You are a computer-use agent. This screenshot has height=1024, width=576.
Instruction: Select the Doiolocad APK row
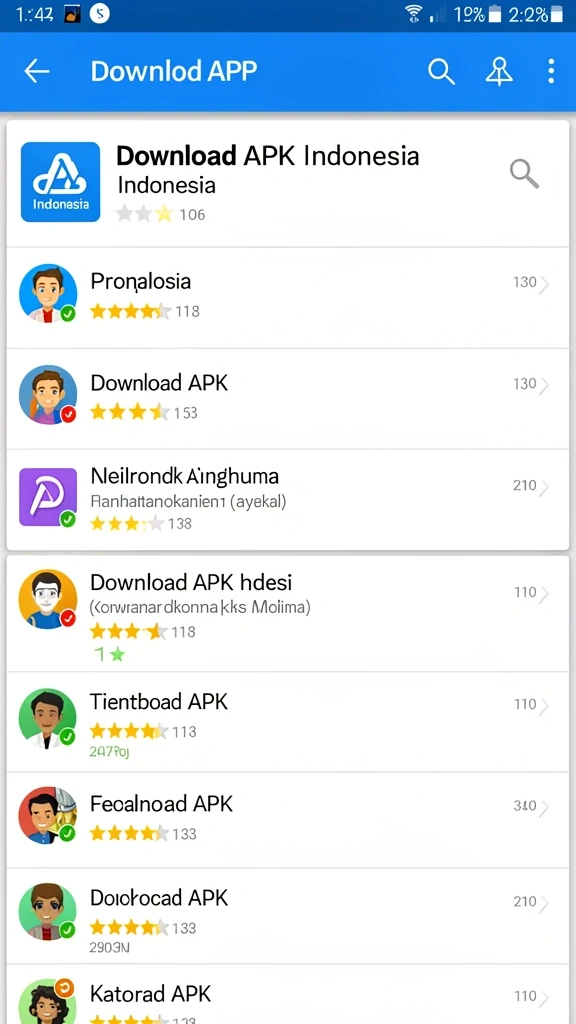287,916
